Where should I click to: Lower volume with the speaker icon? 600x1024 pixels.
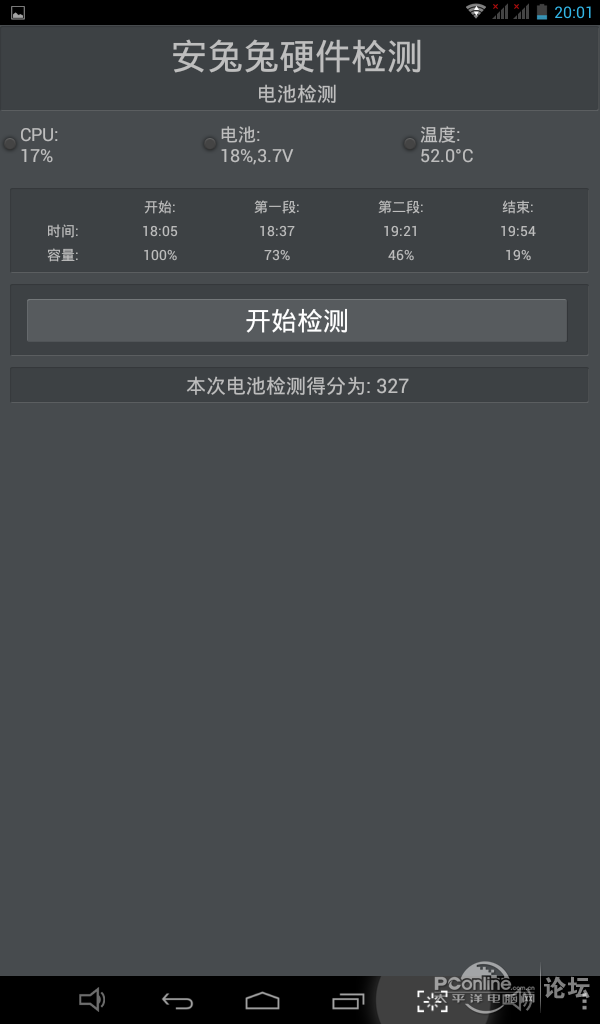click(x=92, y=999)
